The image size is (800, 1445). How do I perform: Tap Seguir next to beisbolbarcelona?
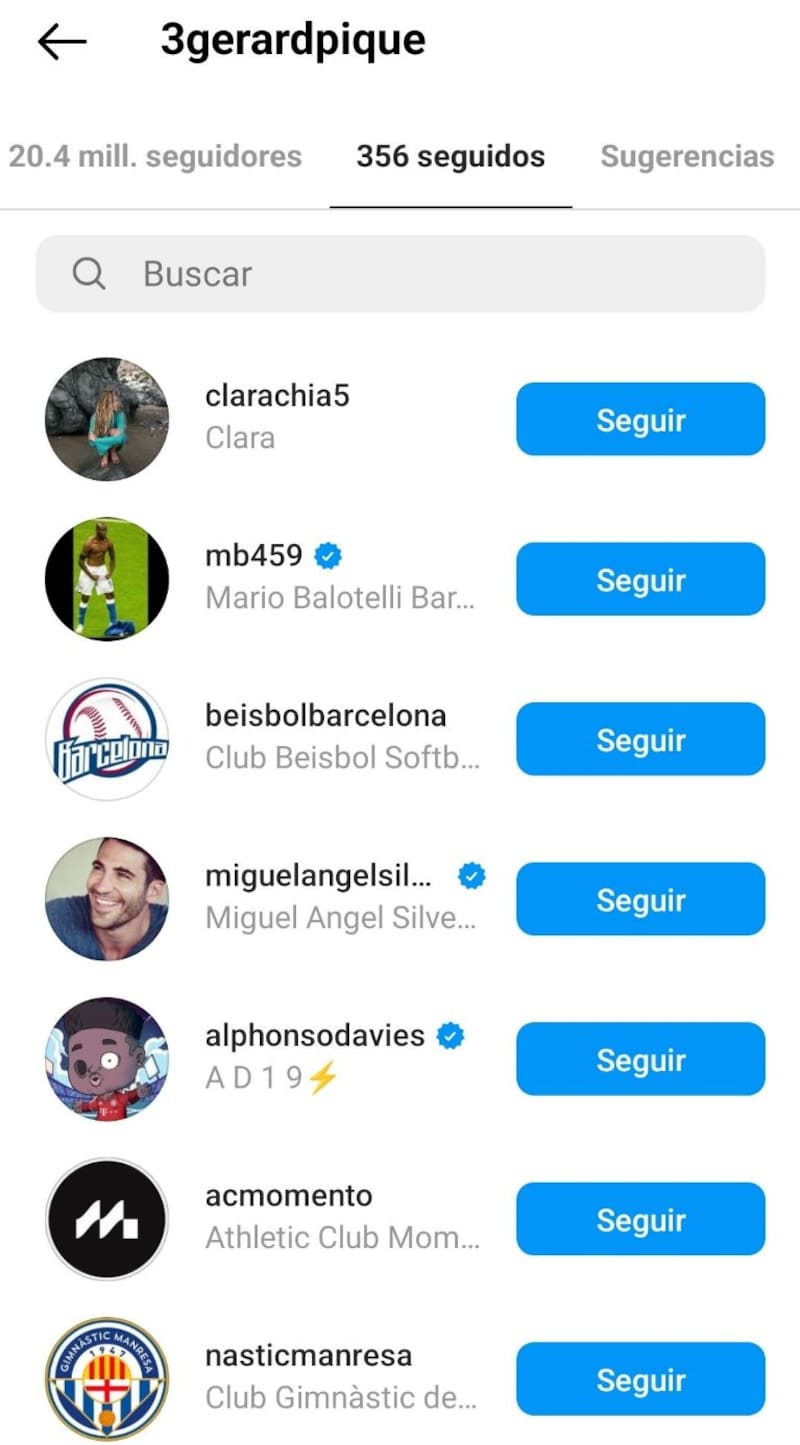point(640,739)
